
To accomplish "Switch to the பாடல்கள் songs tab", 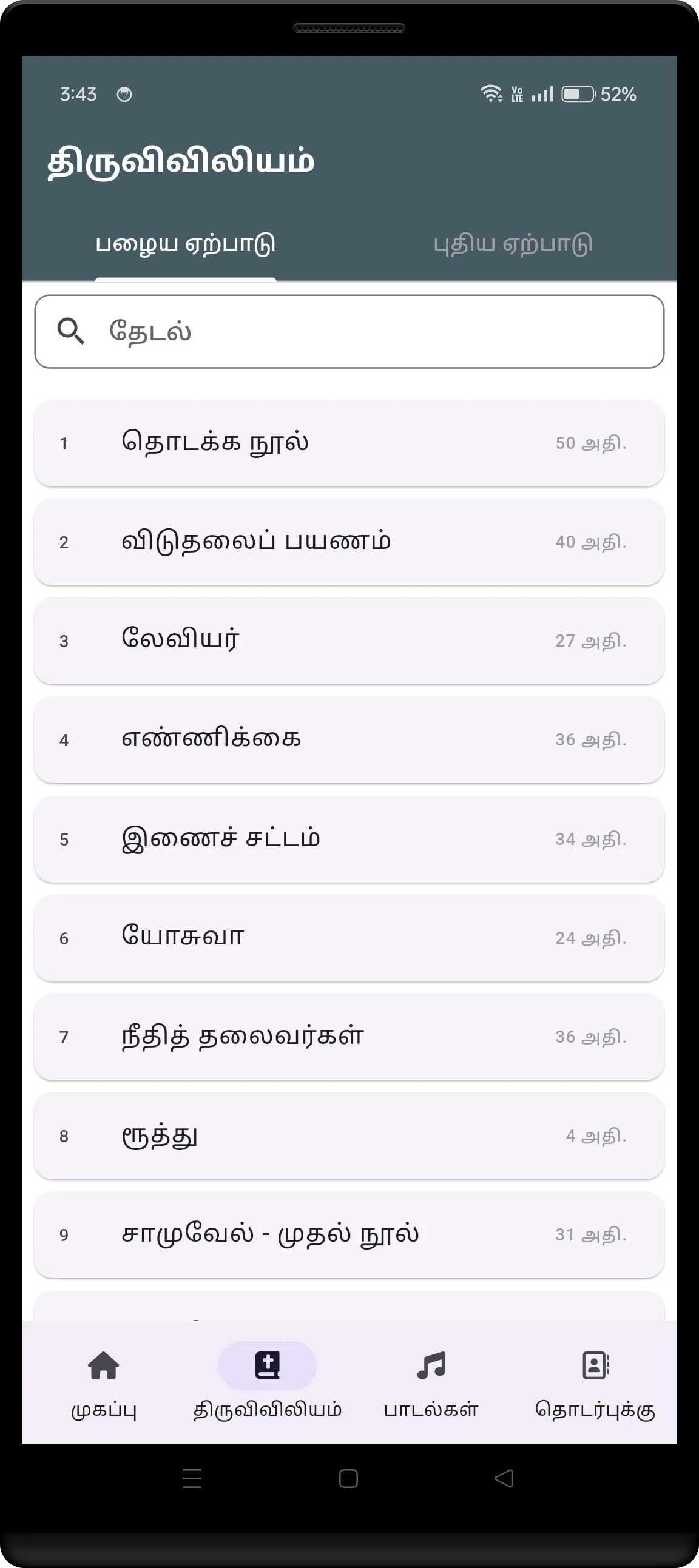I will (431, 1382).
